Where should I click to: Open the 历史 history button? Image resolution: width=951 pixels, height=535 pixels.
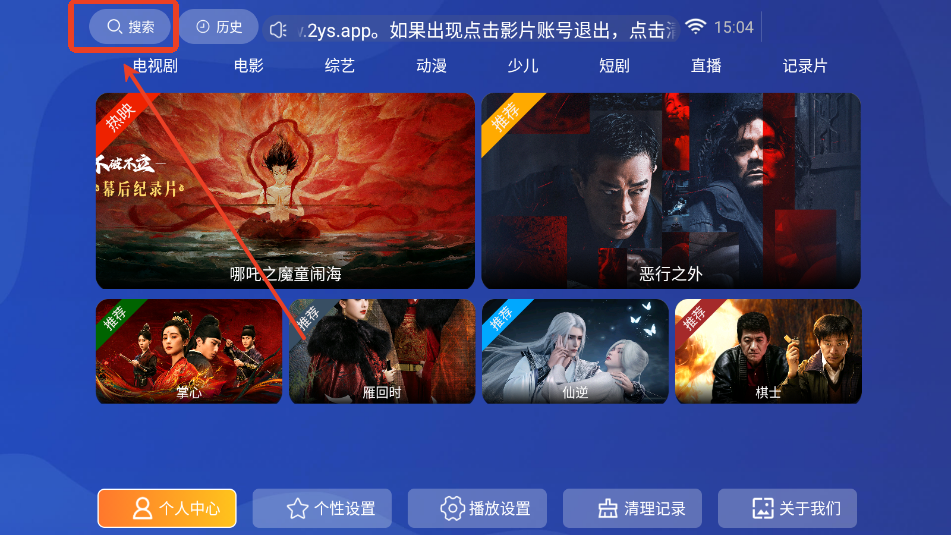(x=219, y=27)
